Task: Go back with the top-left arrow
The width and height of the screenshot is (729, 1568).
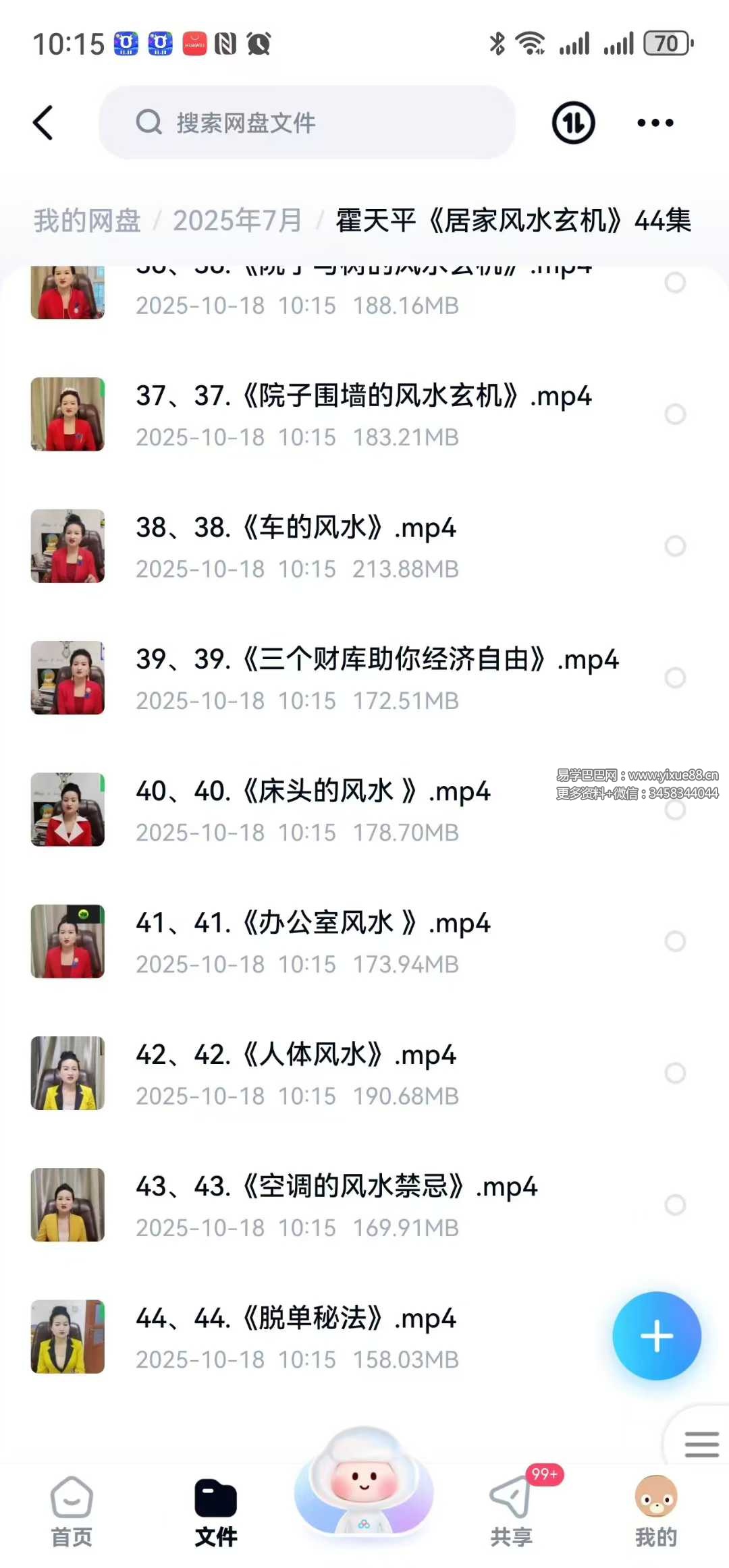Action: click(x=43, y=123)
